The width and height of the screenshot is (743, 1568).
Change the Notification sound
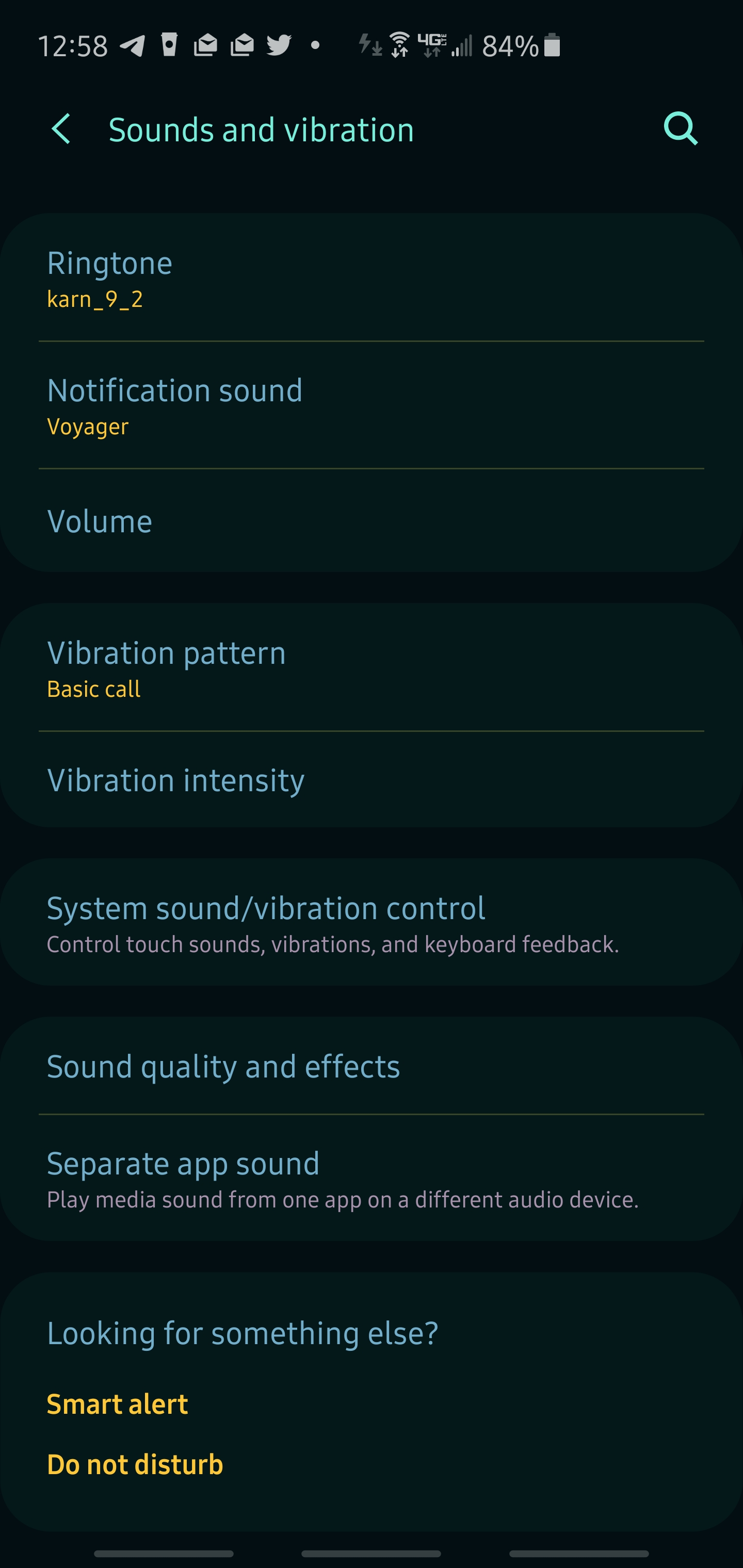click(372, 405)
